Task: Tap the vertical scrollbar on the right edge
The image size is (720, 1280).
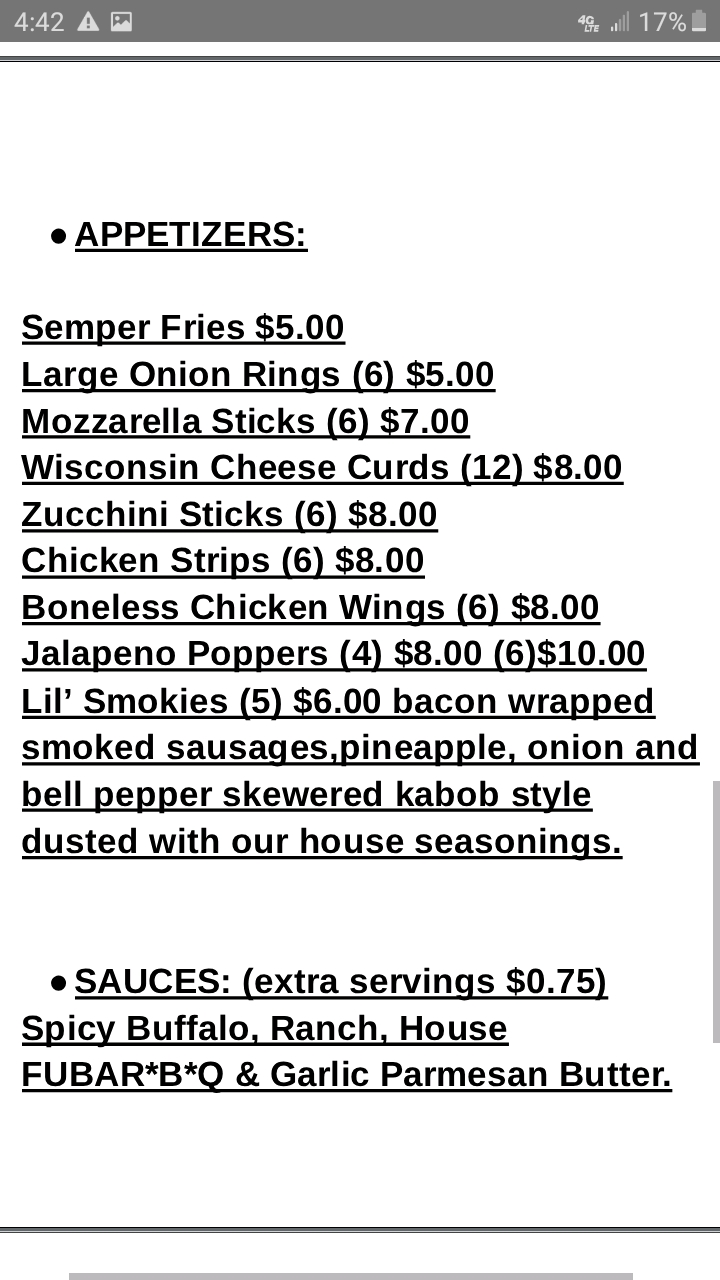Action: click(715, 912)
